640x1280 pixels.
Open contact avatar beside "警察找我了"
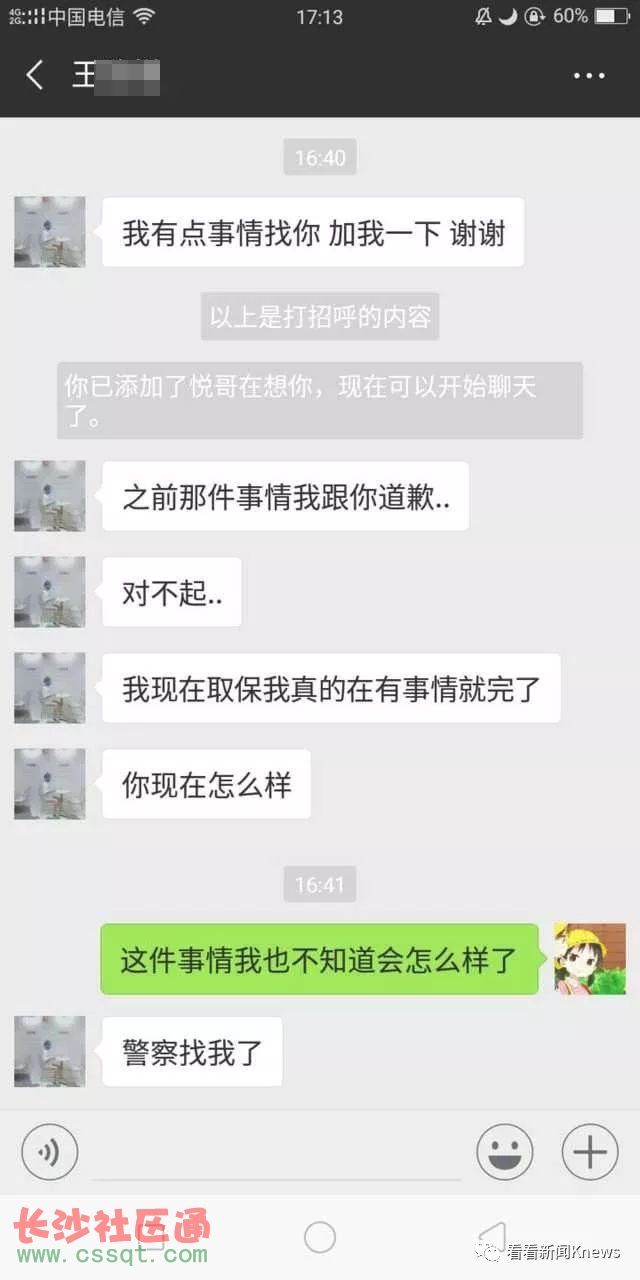(x=49, y=1051)
